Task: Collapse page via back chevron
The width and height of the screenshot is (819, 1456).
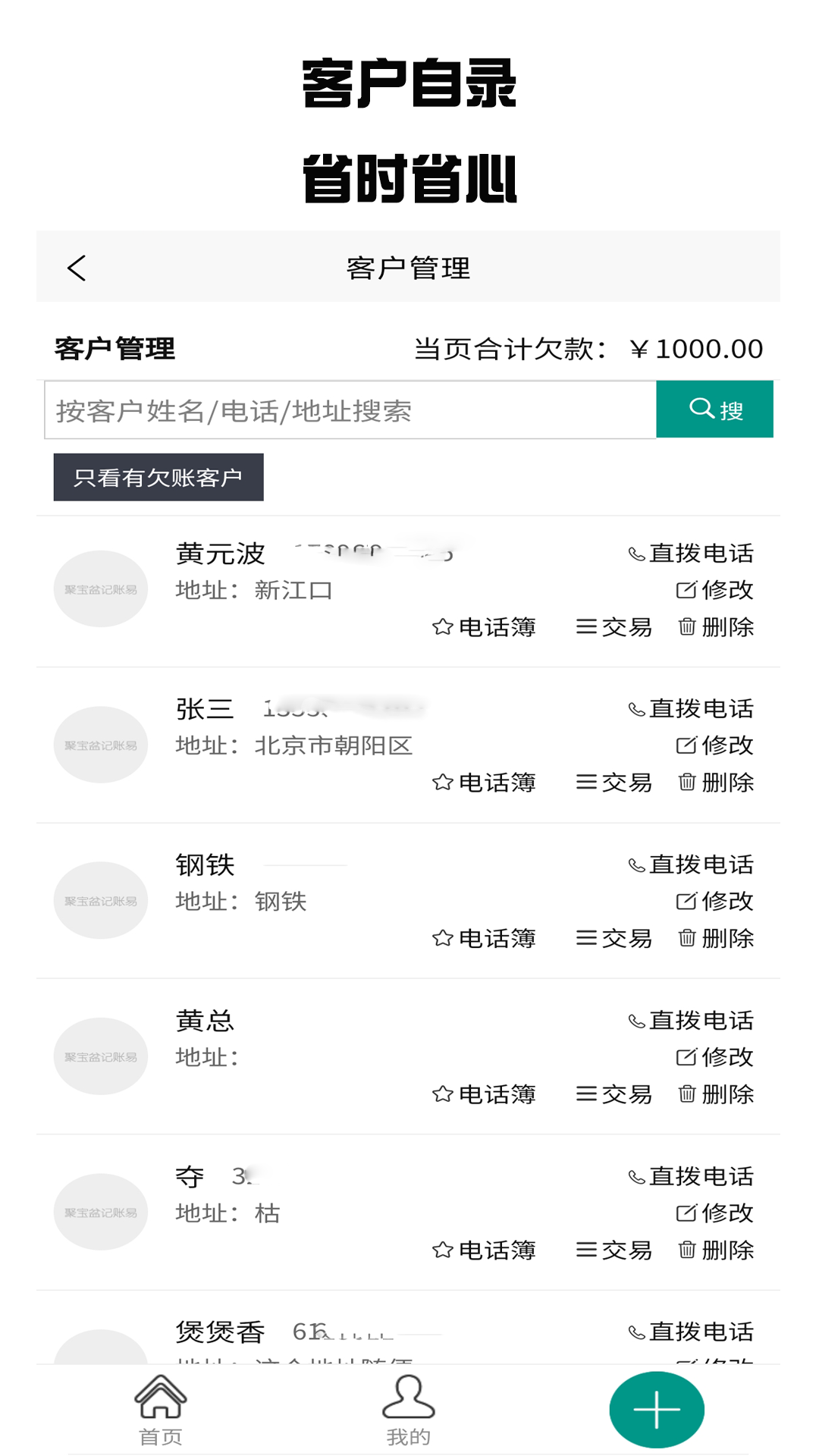Action: 76,267
